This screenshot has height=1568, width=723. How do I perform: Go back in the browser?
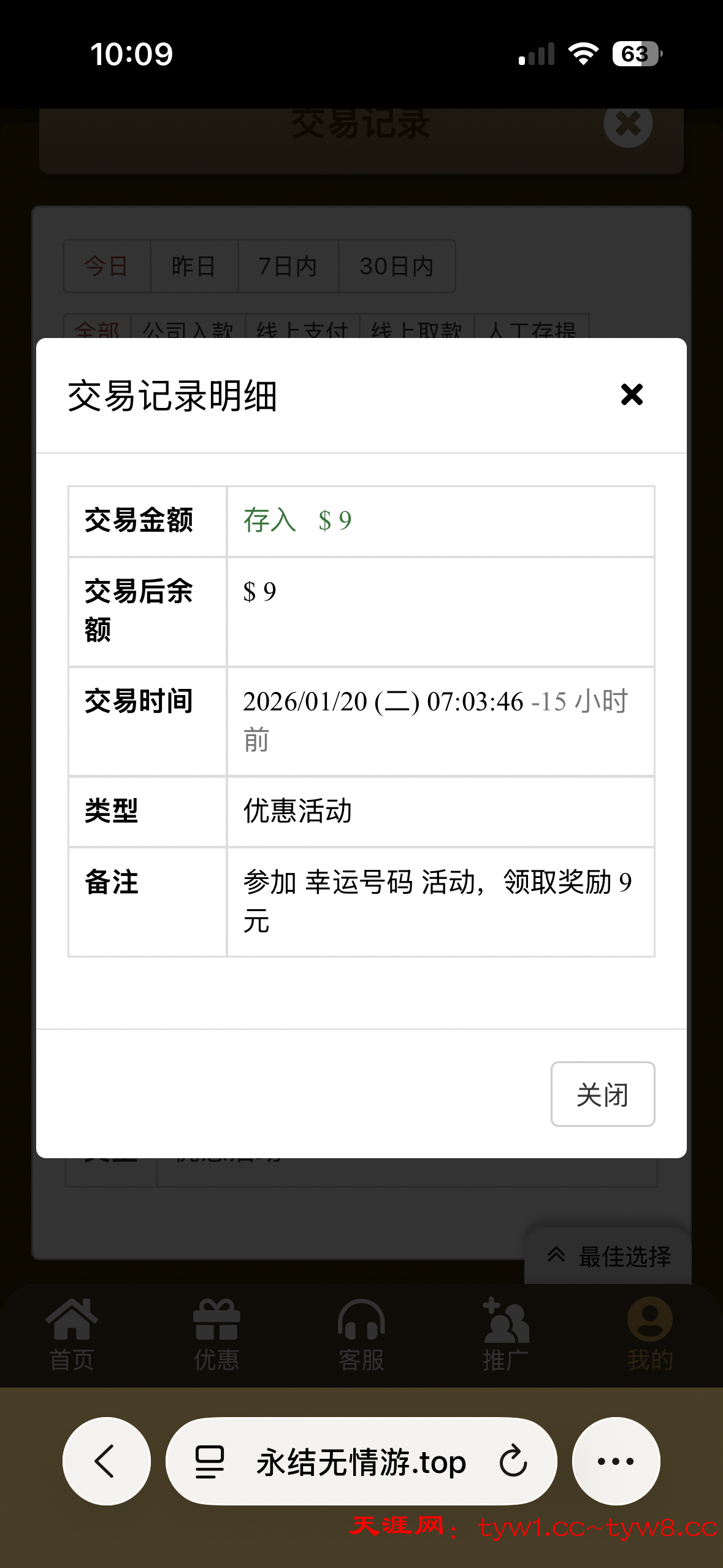coord(106,1461)
